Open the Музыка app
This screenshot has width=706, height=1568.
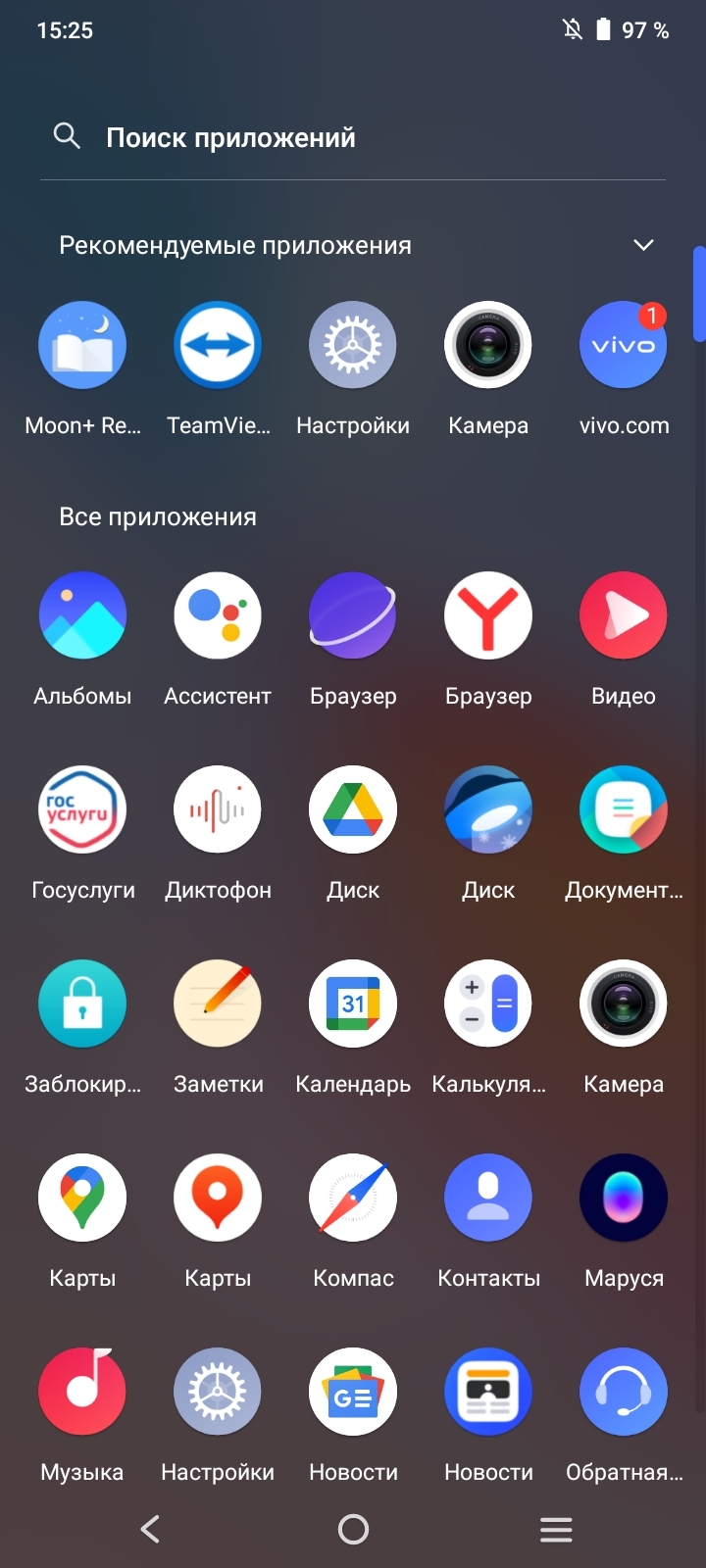82,1392
